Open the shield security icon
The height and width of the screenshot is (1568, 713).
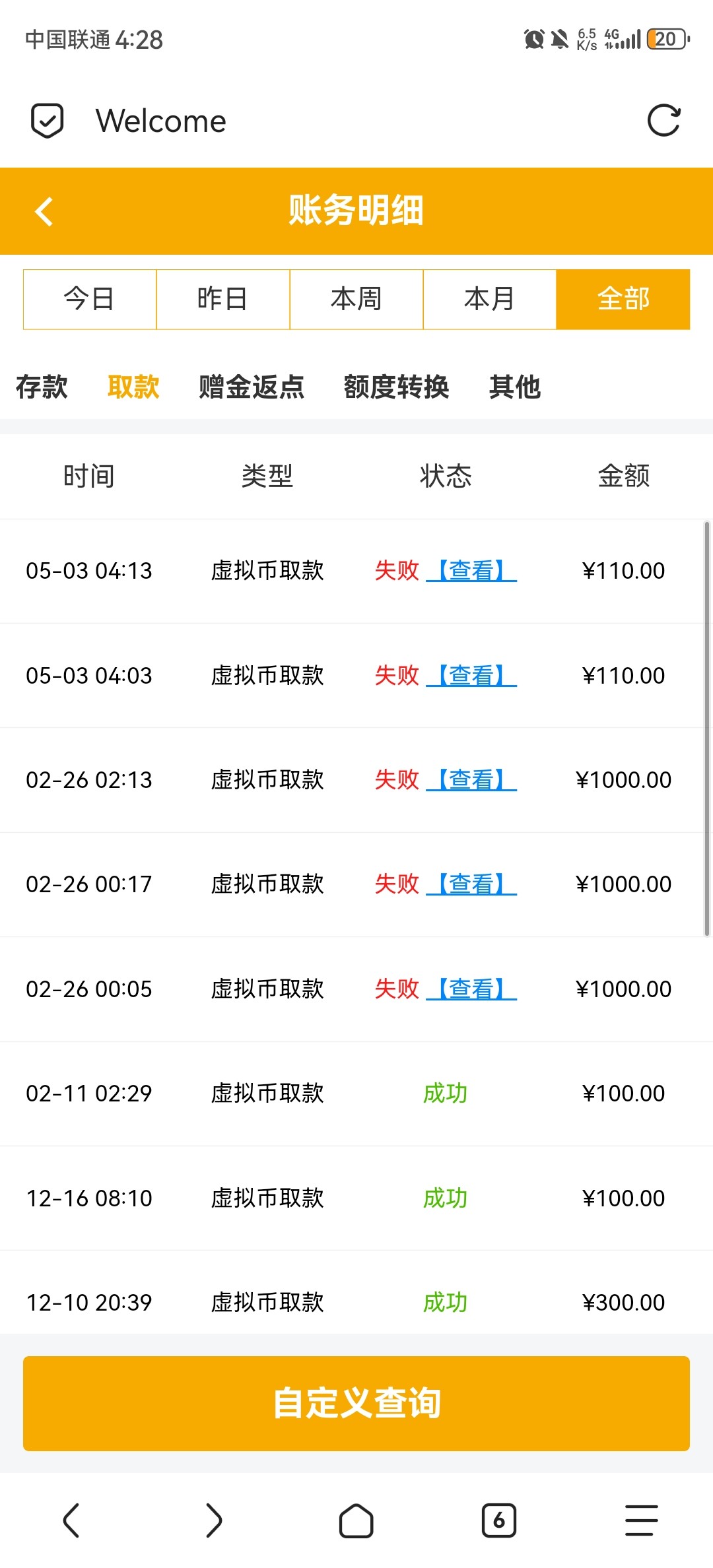pyautogui.click(x=48, y=121)
